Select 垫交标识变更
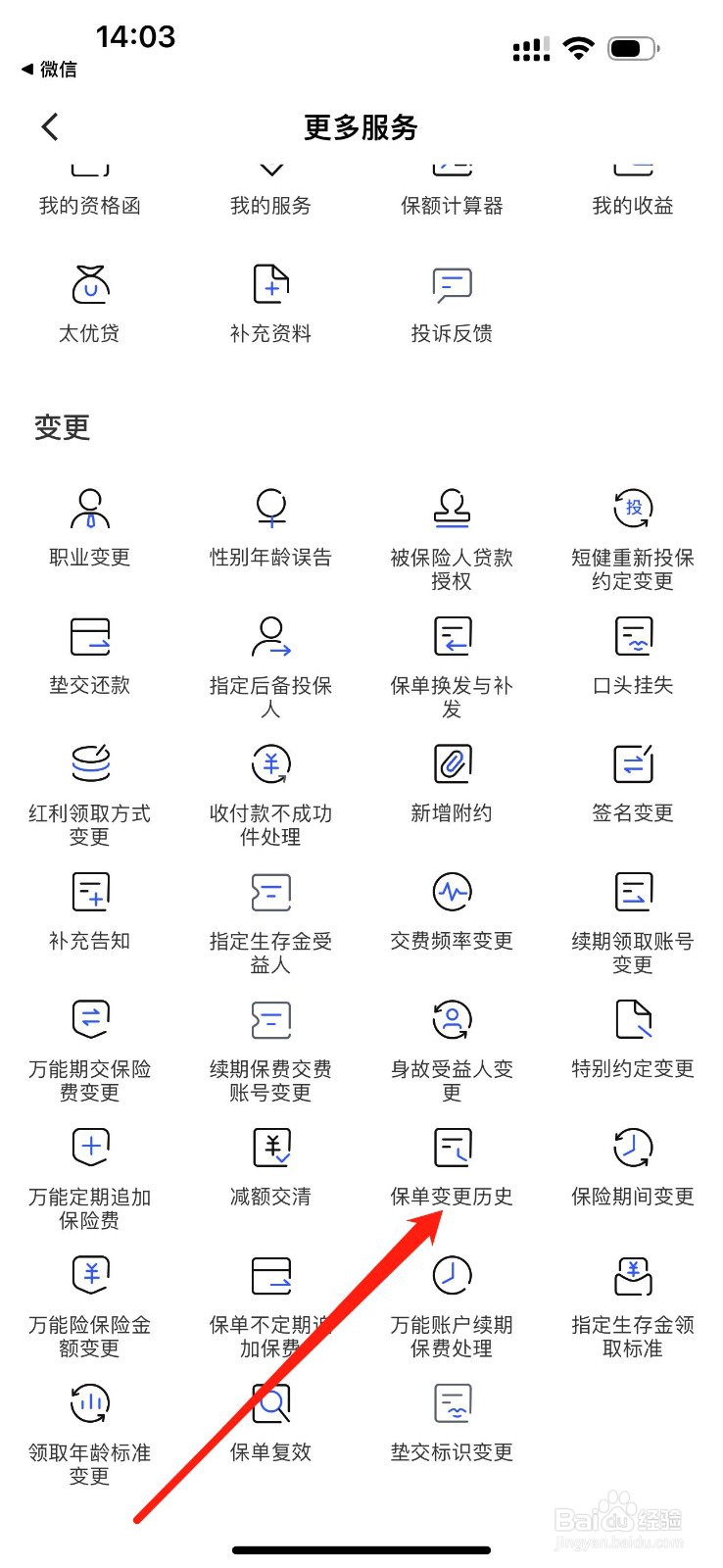723x1568 pixels. 452,1422
